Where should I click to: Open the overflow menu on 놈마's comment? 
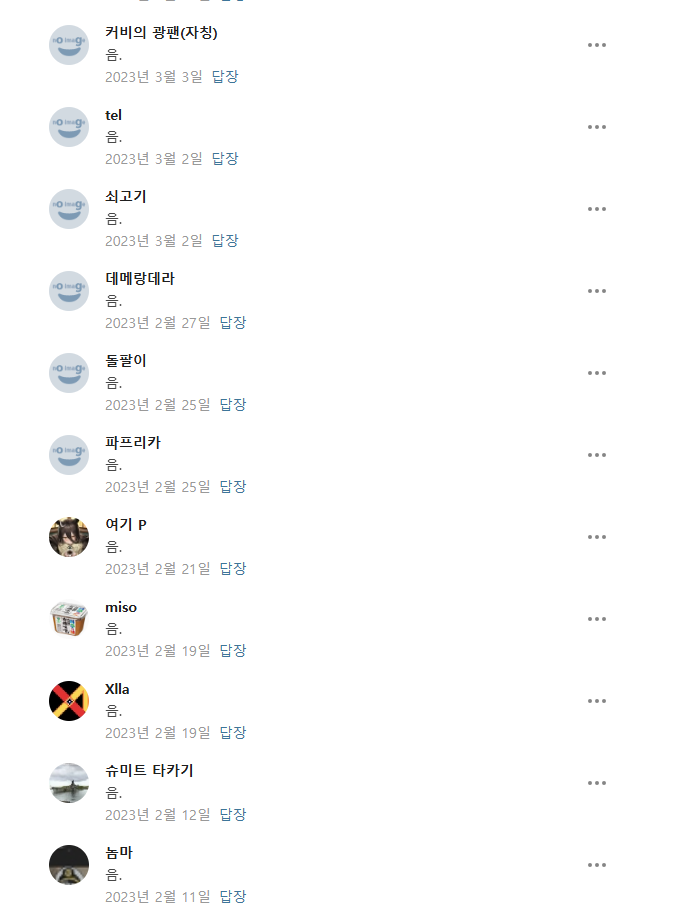point(597,865)
